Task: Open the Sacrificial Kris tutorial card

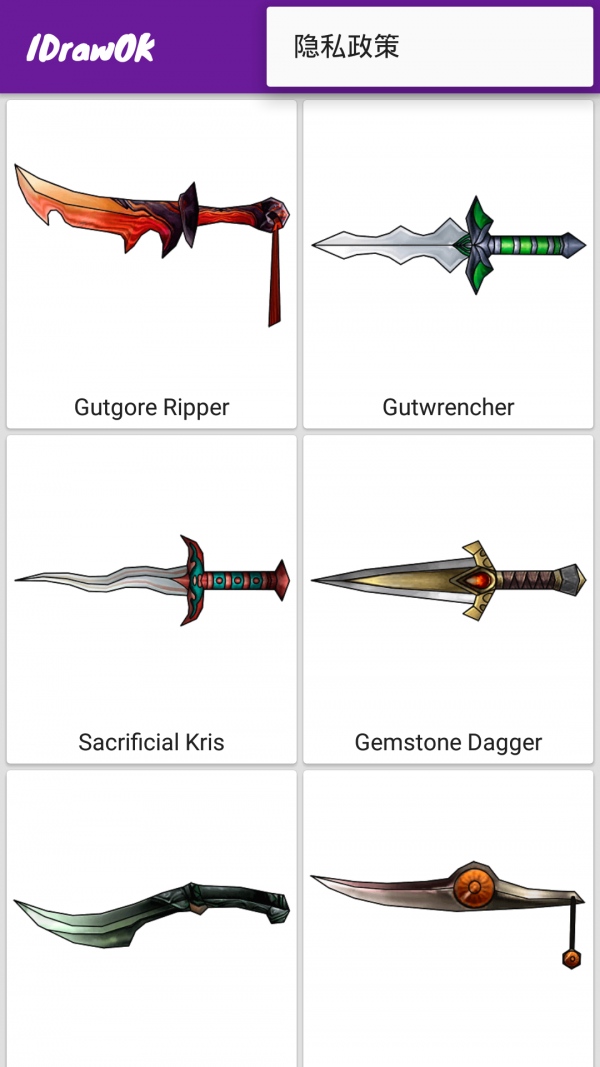Action: pyautogui.click(x=152, y=598)
